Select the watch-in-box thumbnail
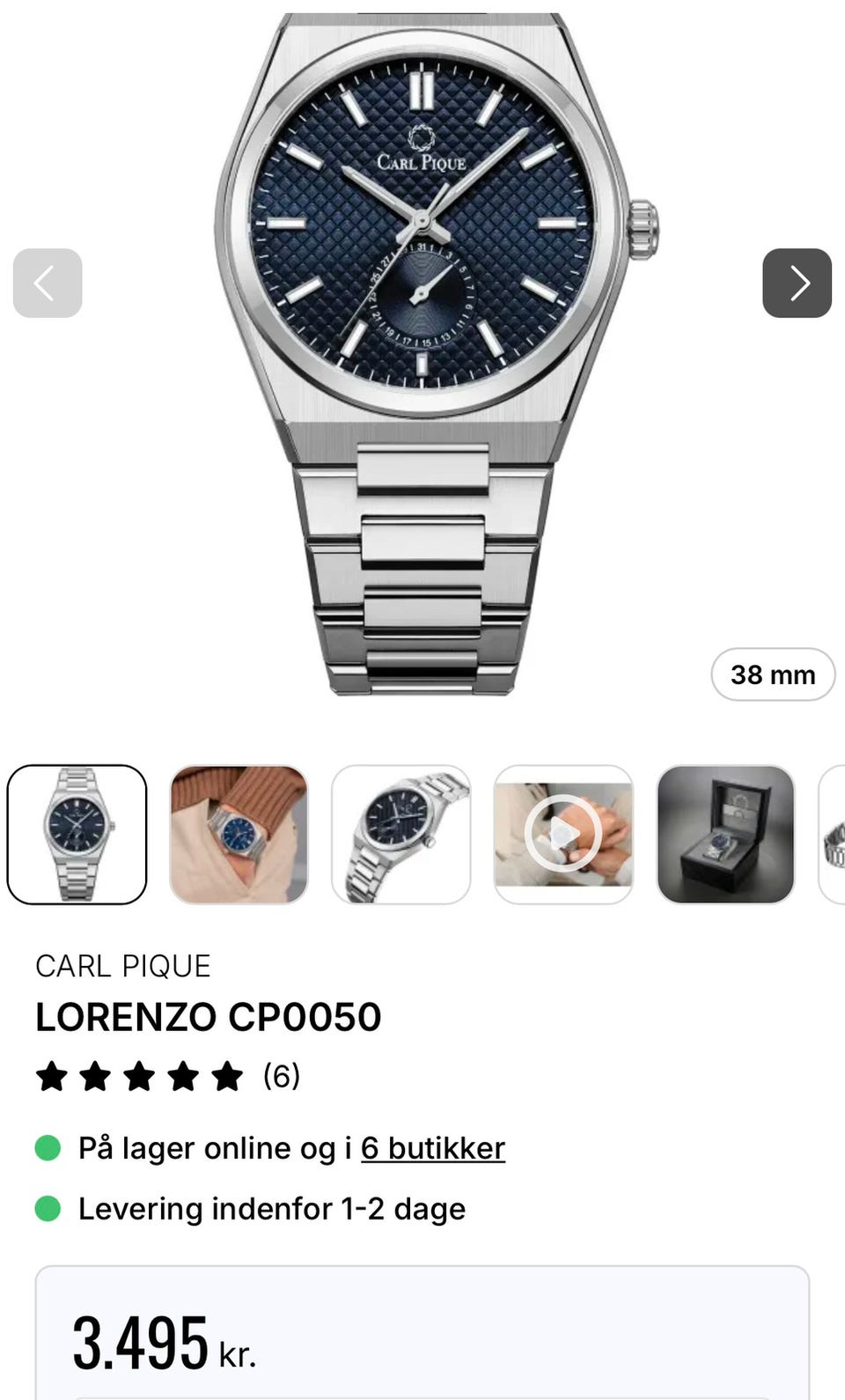The width and height of the screenshot is (845, 1400). coord(726,832)
